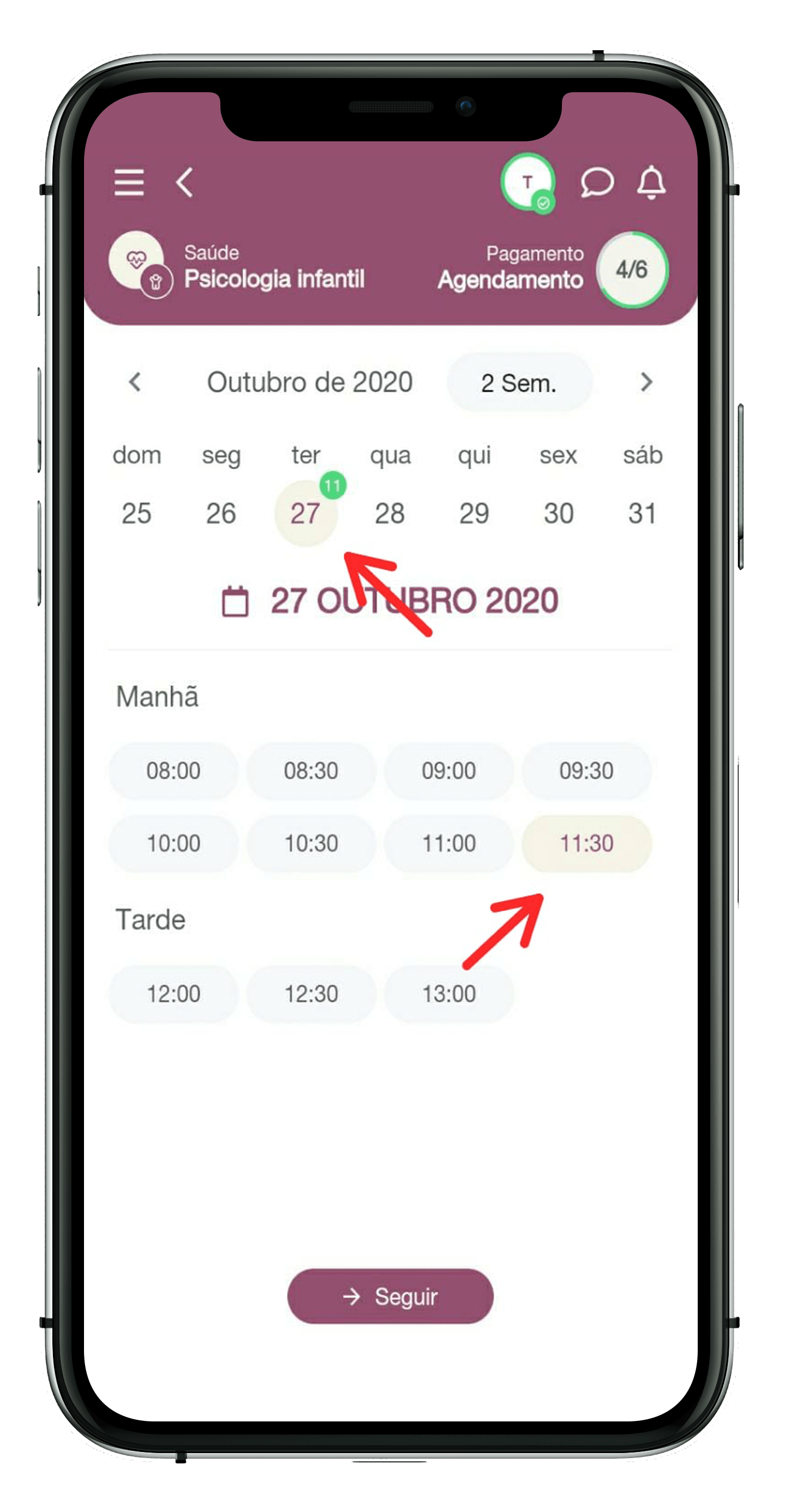This screenshot has height=1512, width=797.
Task: Select day 28 on the calendar
Action: tap(389, 513)
